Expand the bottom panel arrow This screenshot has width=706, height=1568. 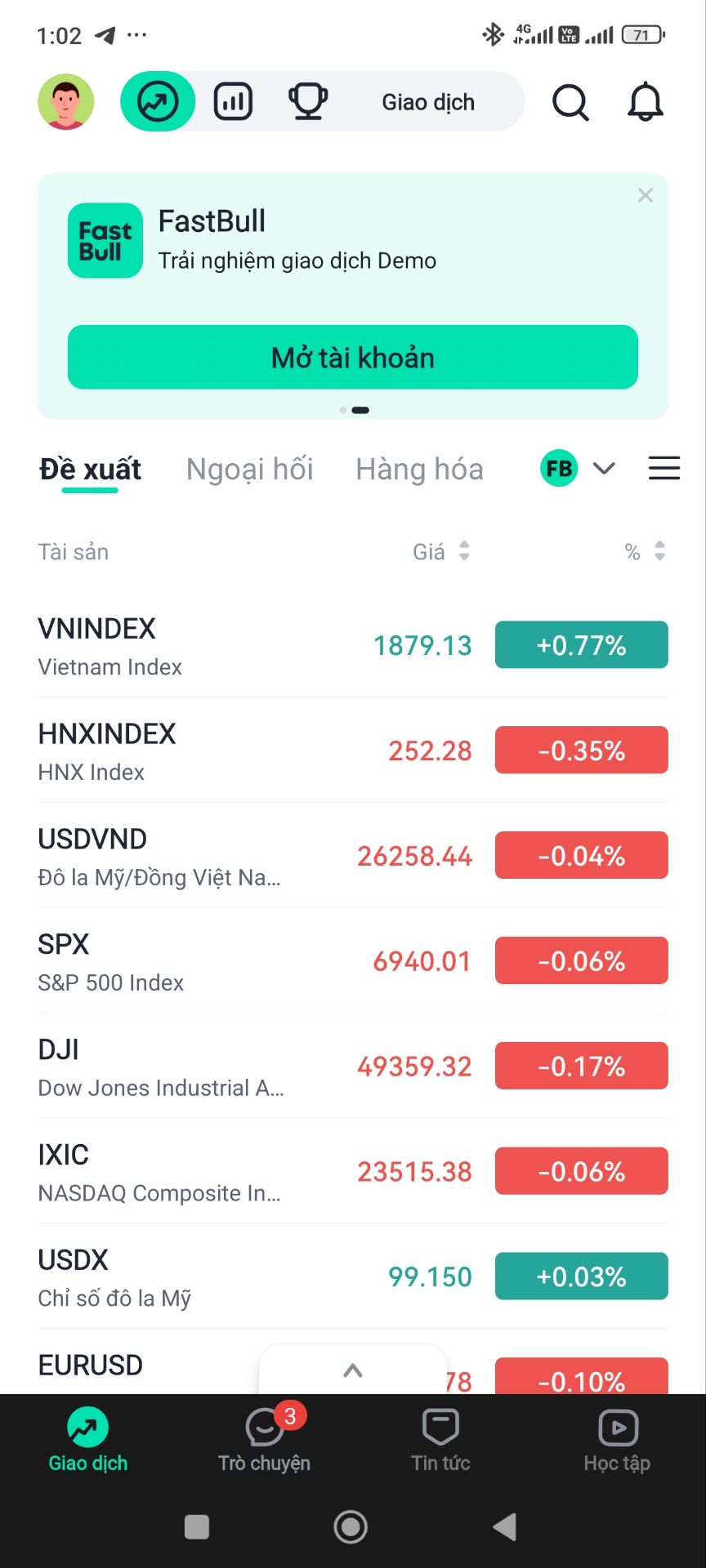pos(353,1370)
